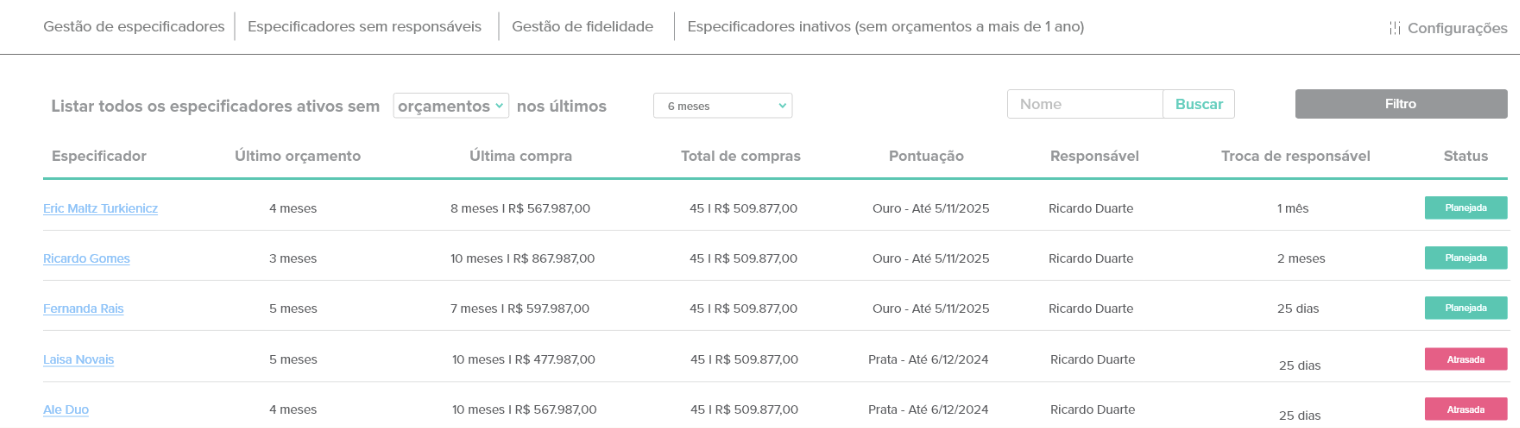Open the Especificadores inativos tab
Image resolution: width=1520 pixels, height=428 pixels.
click(885, 27)
